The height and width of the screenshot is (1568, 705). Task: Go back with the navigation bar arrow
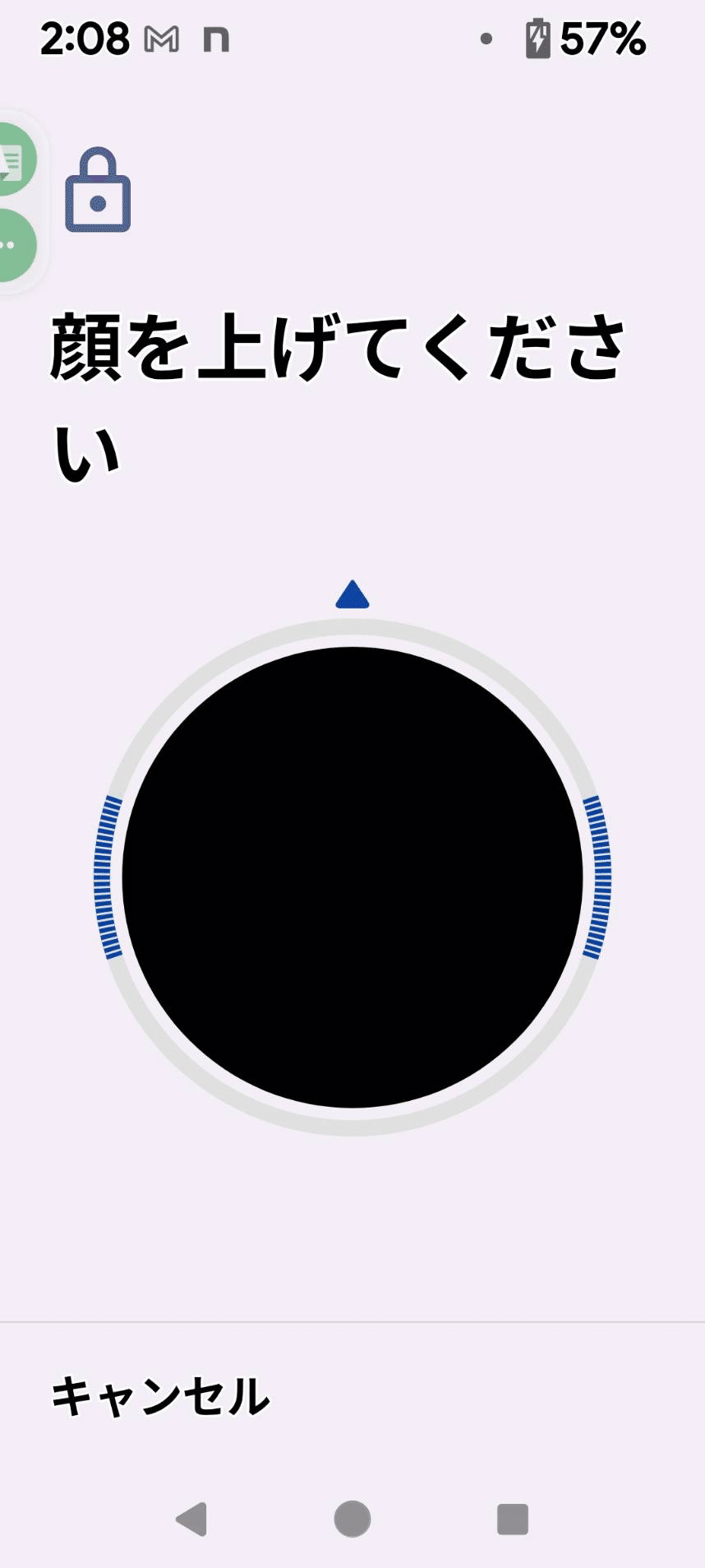click(x=192, y=1519)
